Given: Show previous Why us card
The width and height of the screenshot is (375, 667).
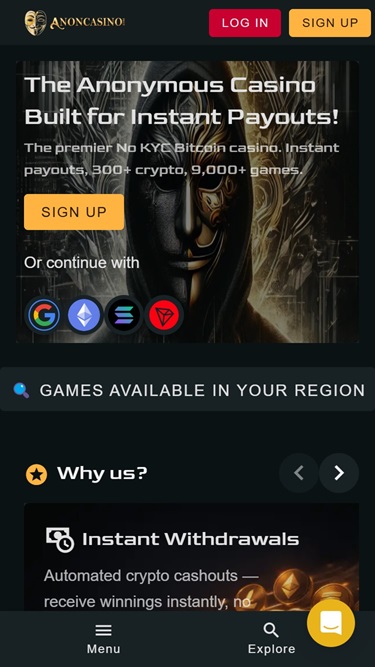Looking at the screenshot, I should tap(299, 473).
